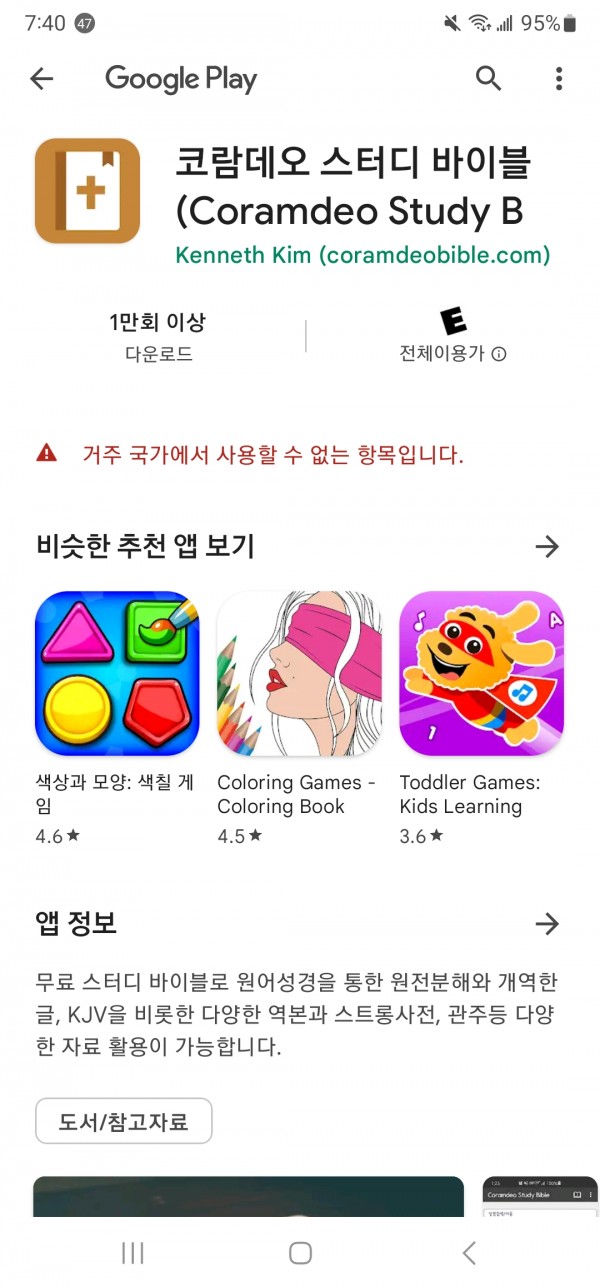The width and height of the screenshot is (600, 1287).
Task: Open the overflow menu
Action: 558,79
